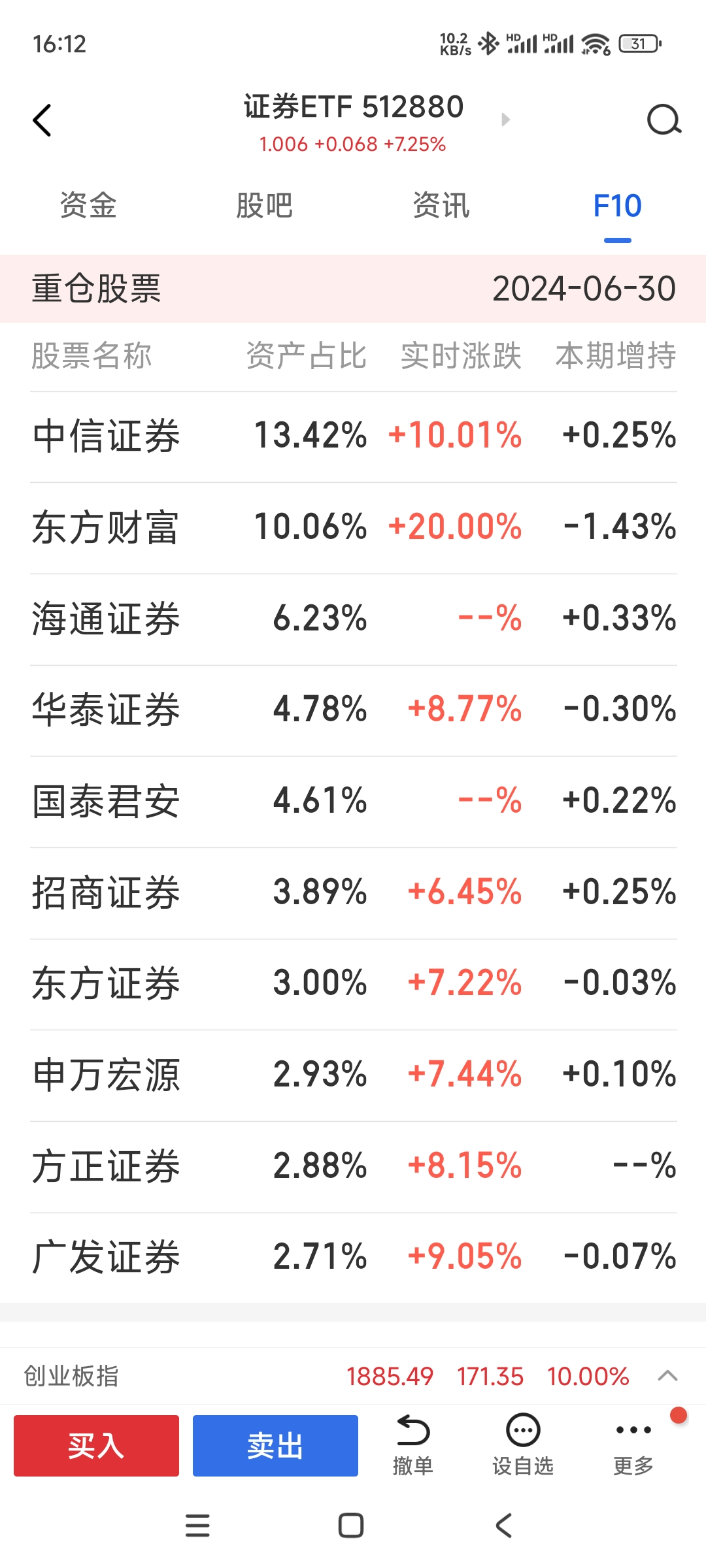Add to watchlist with 设自选
This screenshot has height=1568, width=706.
(523, 1445)
